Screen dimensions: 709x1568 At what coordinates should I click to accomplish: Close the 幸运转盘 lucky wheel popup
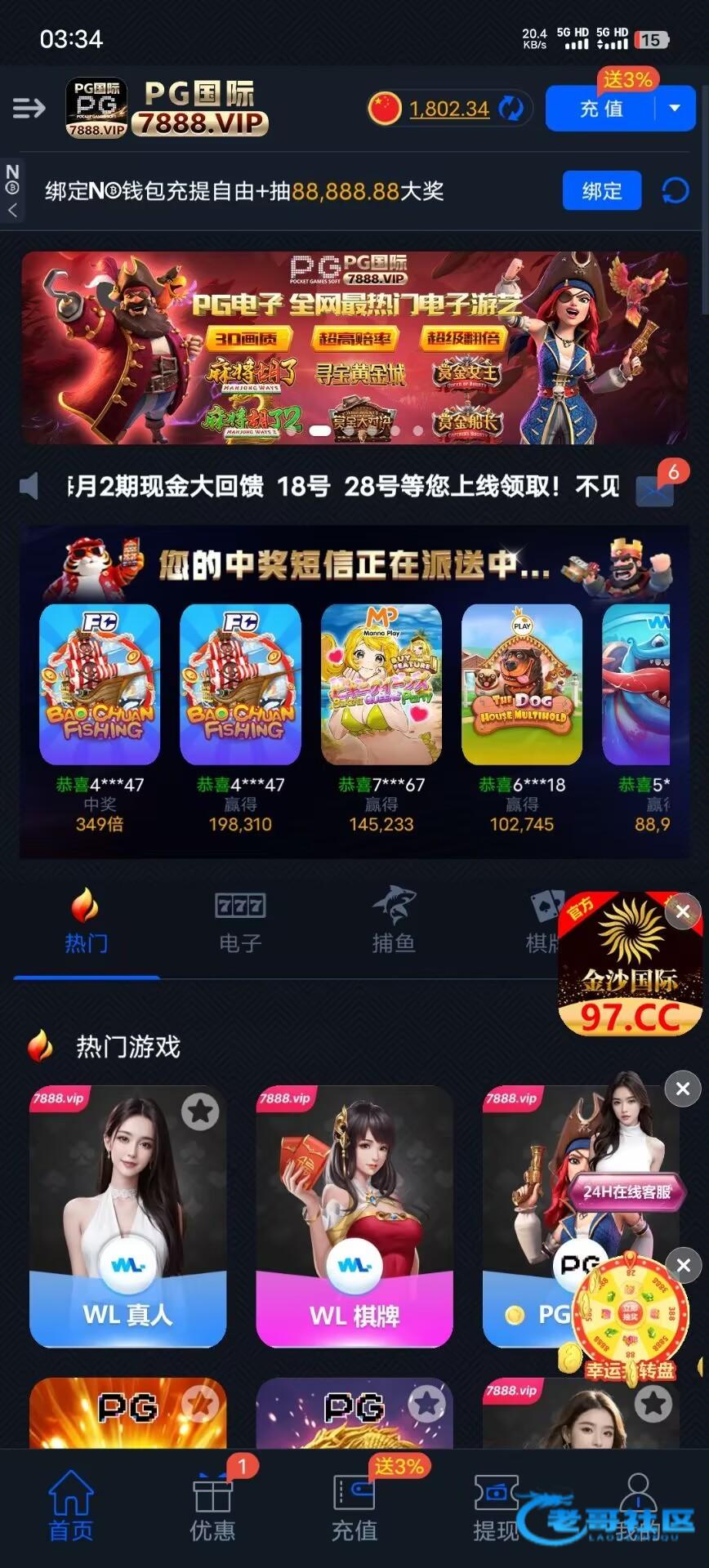tap(683, 1265)
